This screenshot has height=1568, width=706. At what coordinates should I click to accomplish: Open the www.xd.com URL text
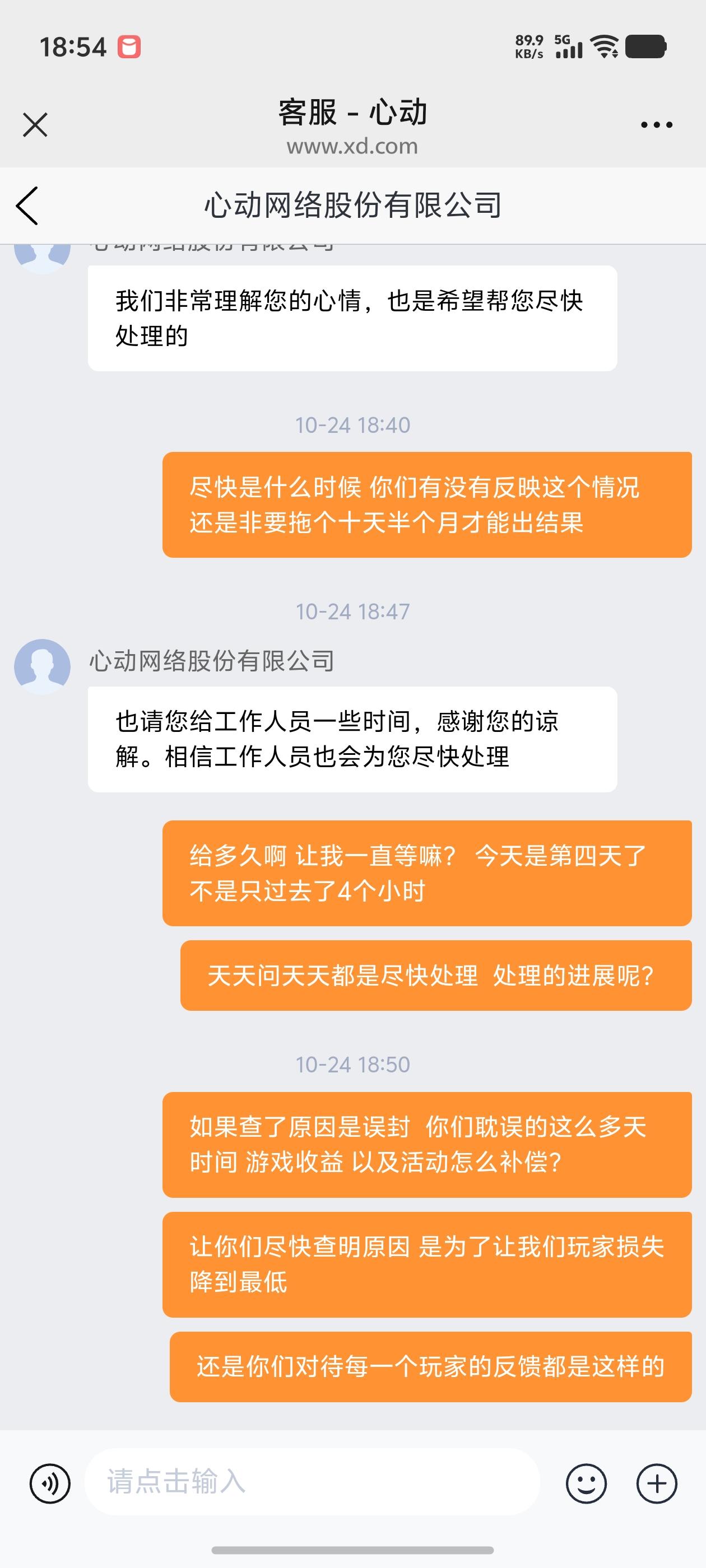tap(352, 146)
